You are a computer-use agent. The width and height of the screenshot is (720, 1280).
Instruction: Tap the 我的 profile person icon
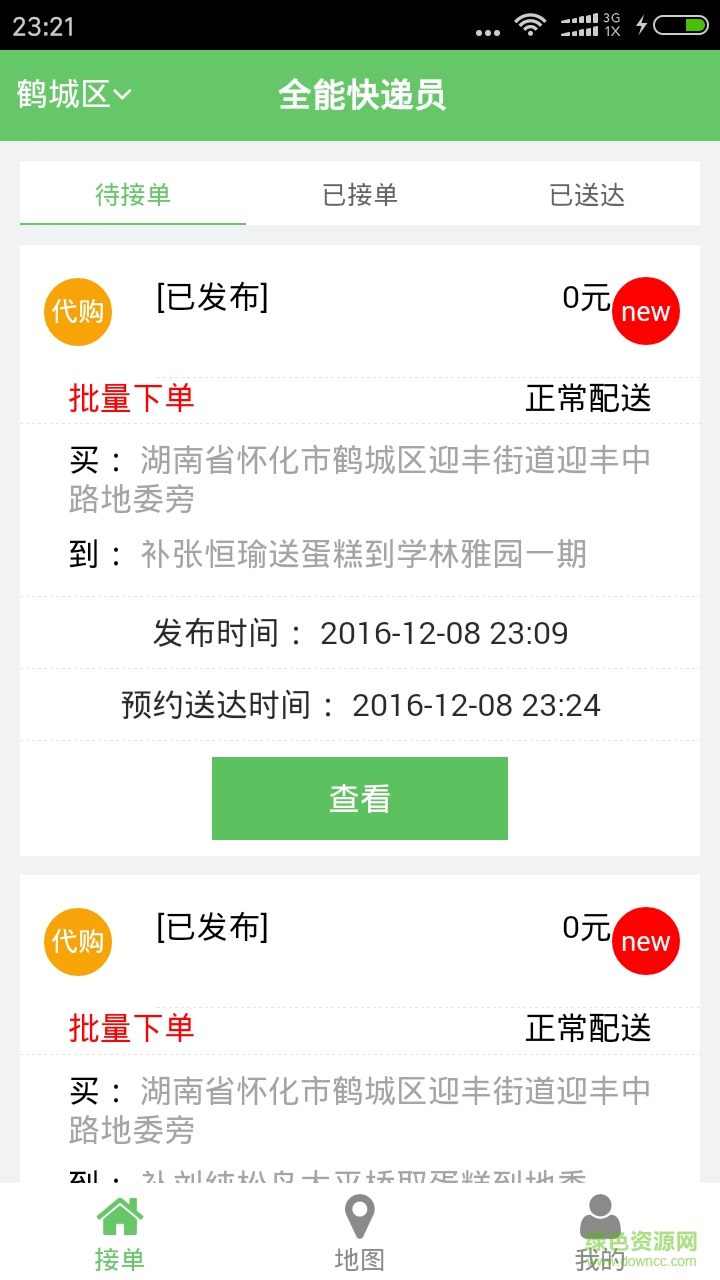click(x=599, y=1216)
